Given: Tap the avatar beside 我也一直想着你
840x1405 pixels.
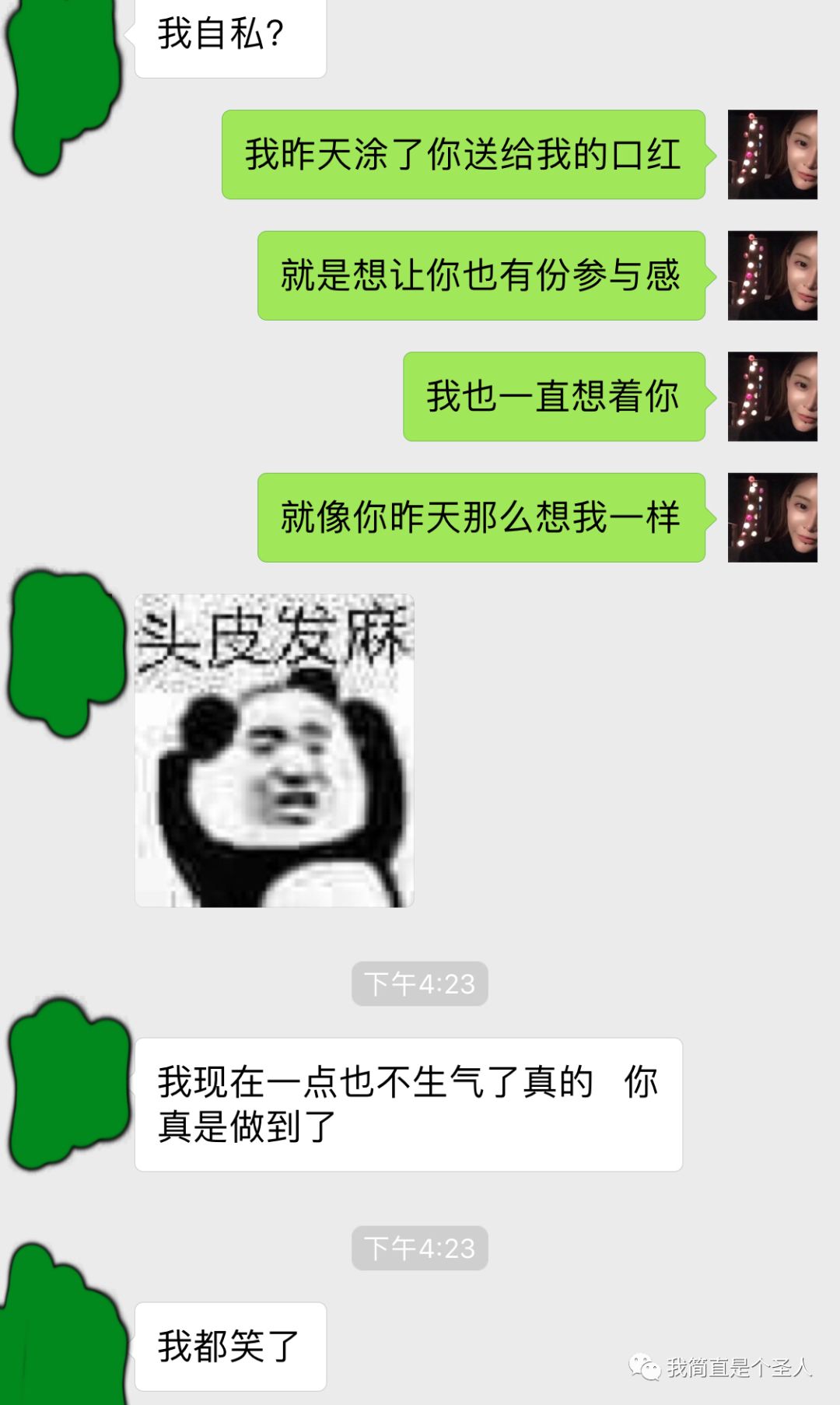Looking at the screenshot, I should [772, 397].
